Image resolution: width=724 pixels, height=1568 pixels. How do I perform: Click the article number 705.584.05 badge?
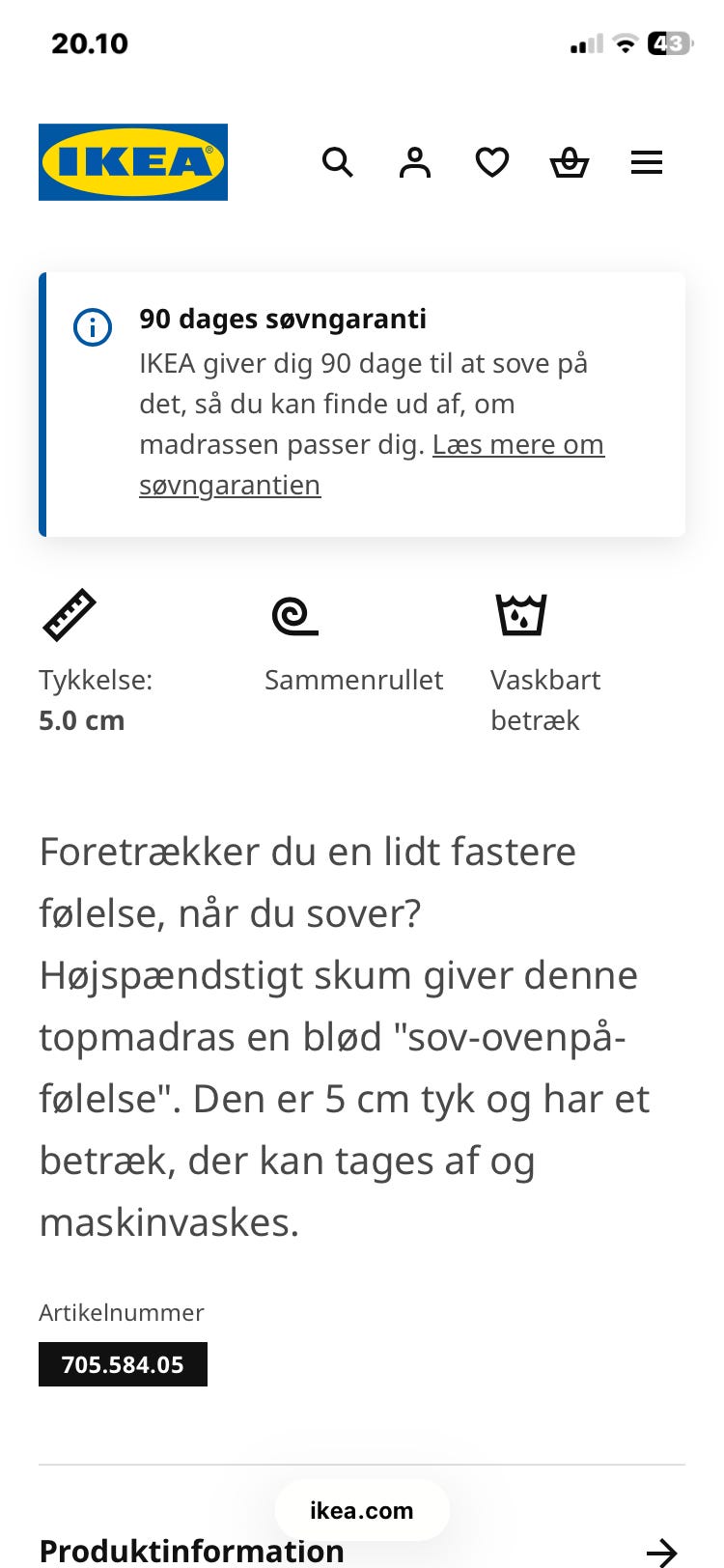point(123,1363)
